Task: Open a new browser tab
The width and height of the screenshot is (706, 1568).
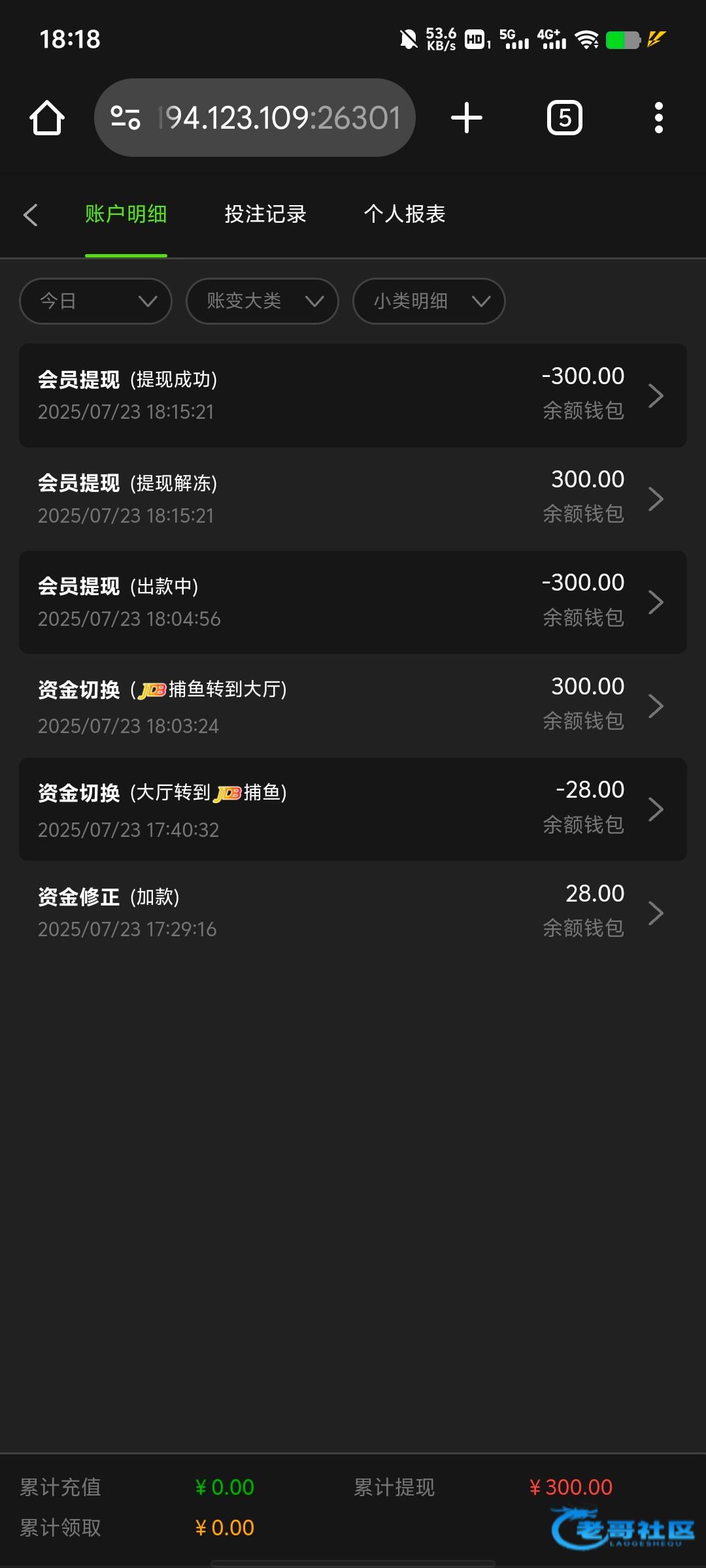Action: (467, 118)
